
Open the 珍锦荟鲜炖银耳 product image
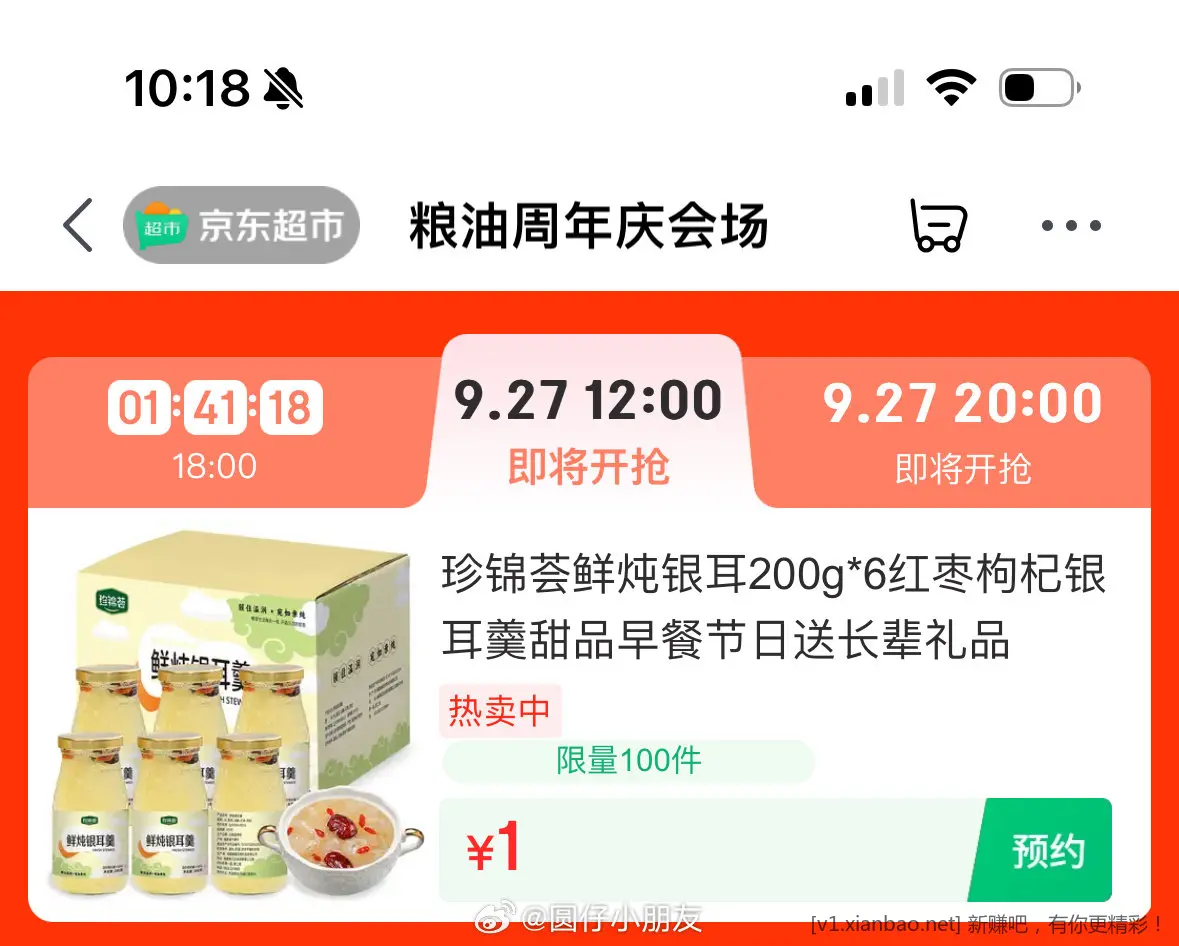235,716
